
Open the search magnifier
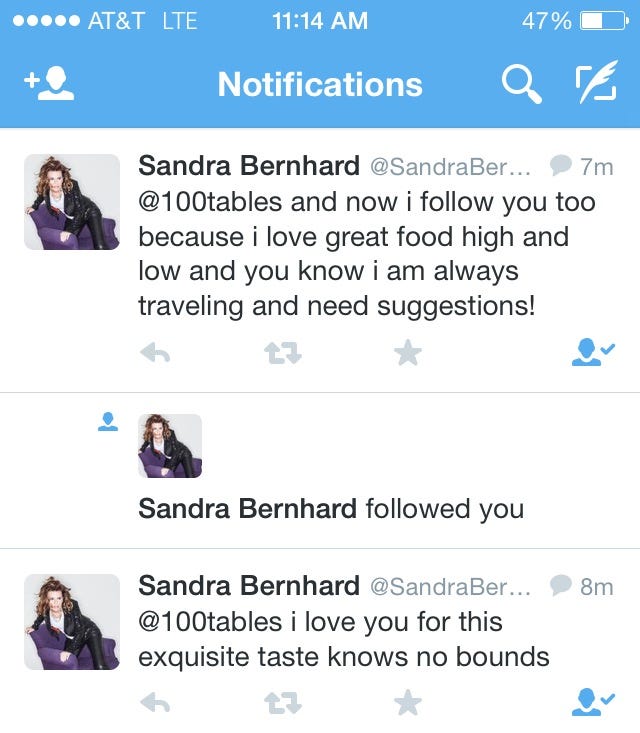pyautogui.click(x=520, y=85)
